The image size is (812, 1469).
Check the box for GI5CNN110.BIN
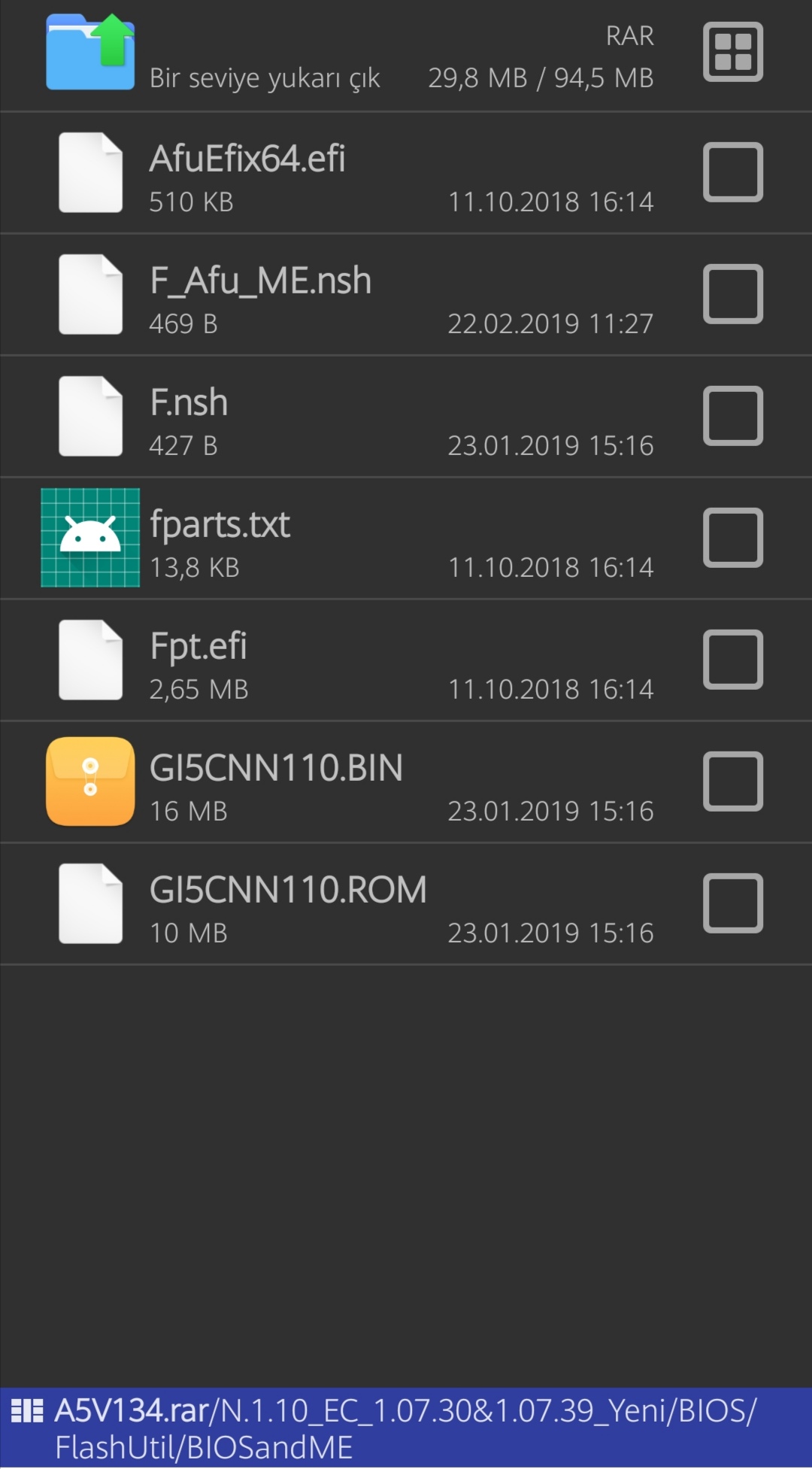click(x=733, y=782)
